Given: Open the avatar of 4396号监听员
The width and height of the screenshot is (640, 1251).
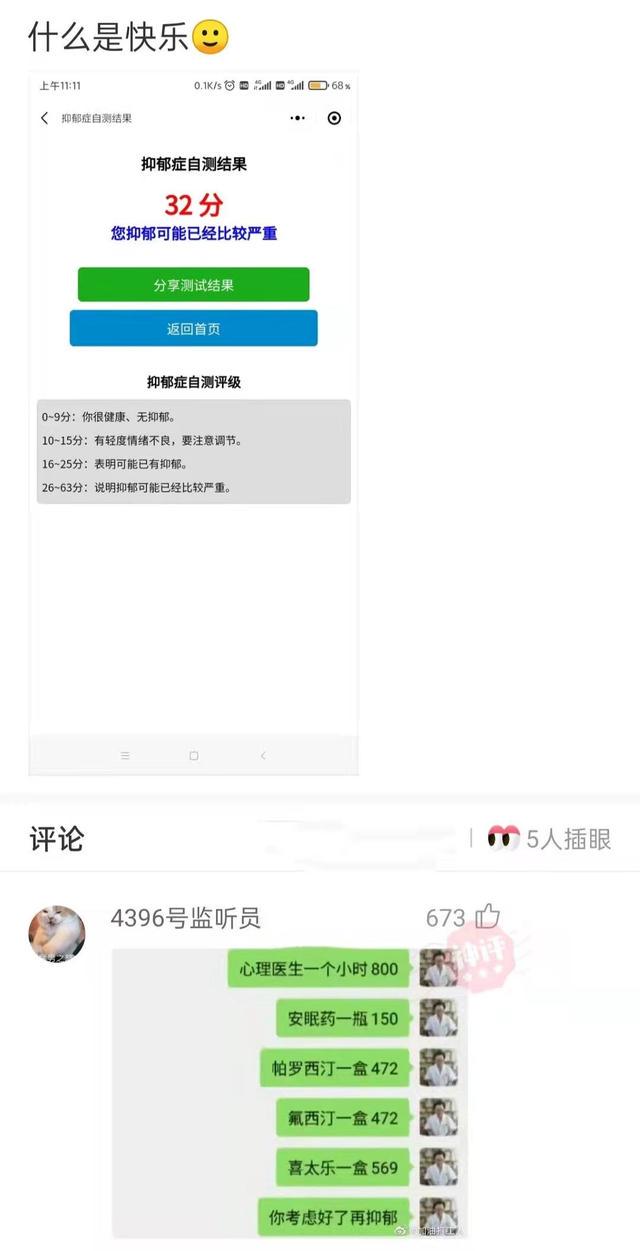Looking at the screenshot, I should (x=56, y=934).
